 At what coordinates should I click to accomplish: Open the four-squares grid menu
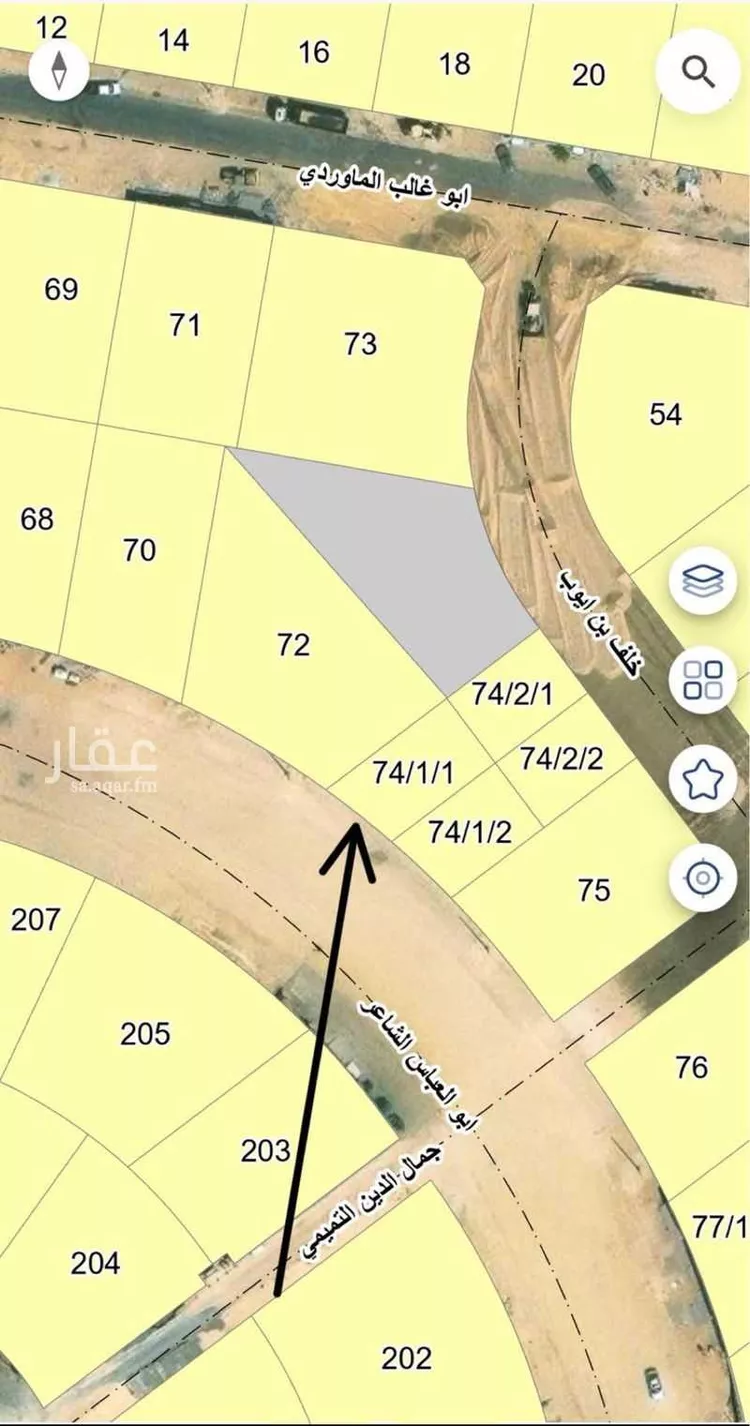coord(703,679)
